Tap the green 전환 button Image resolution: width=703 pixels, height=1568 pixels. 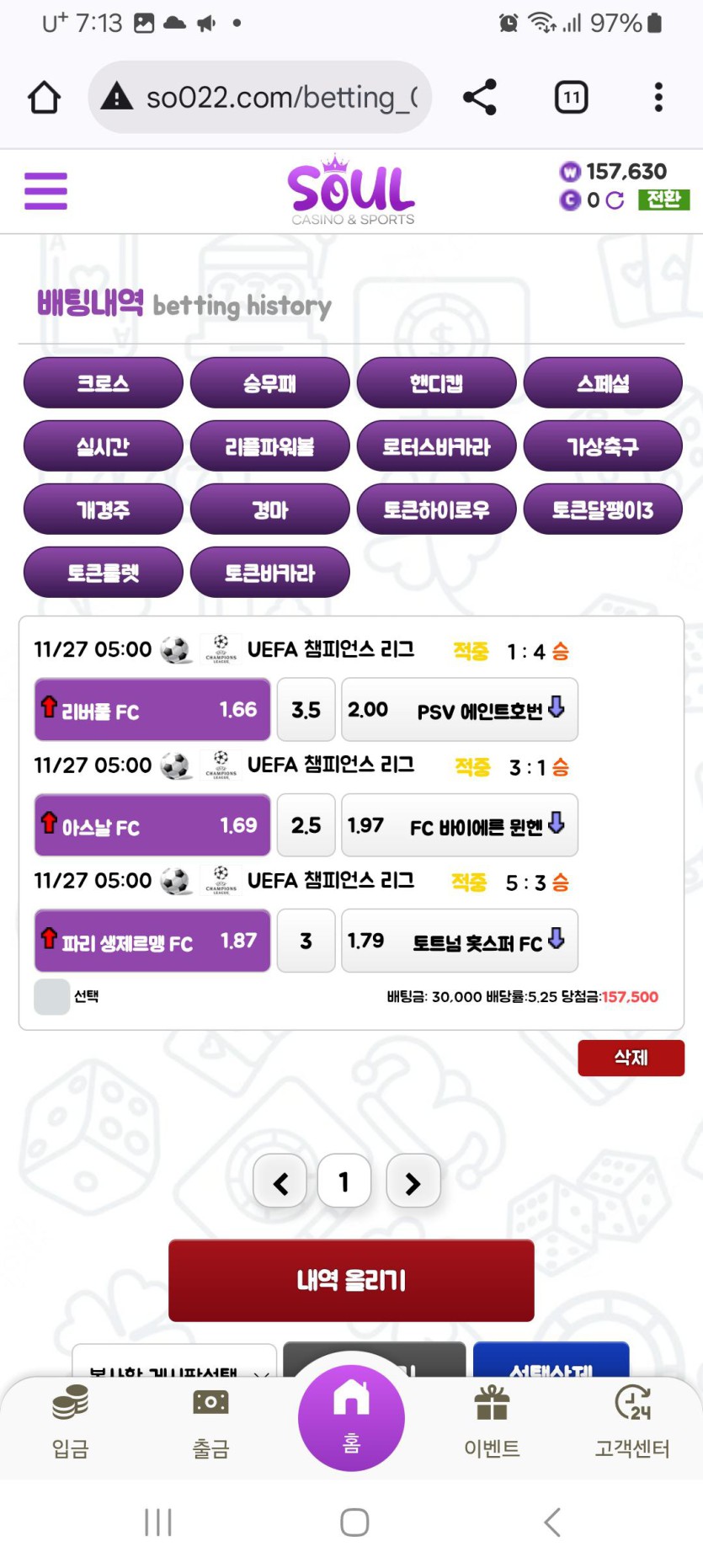coord(663,200)
